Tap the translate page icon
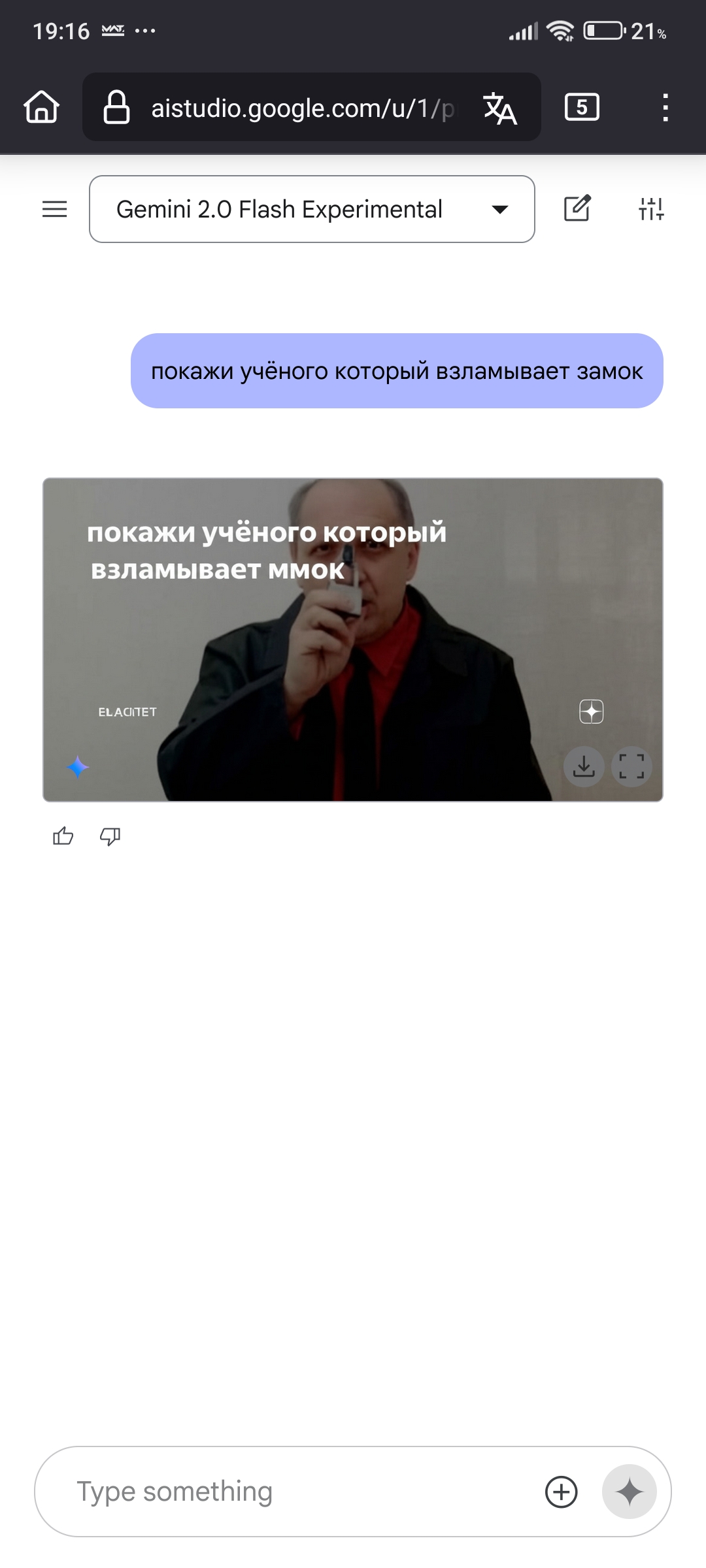706x1568 pixels. click(x=500, y=108)
